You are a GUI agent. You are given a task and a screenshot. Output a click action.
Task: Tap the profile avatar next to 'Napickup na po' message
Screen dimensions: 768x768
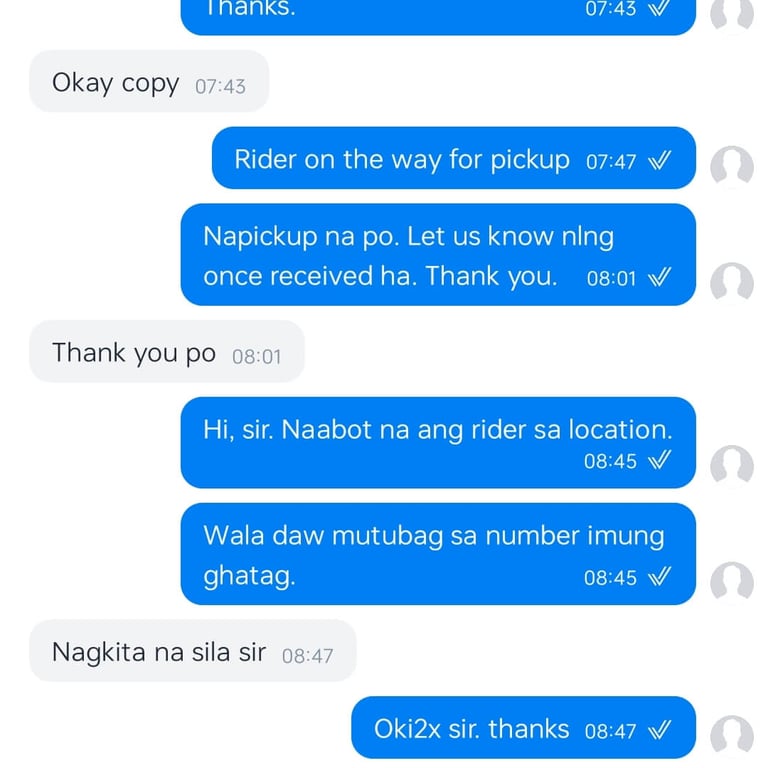[731, 283]
